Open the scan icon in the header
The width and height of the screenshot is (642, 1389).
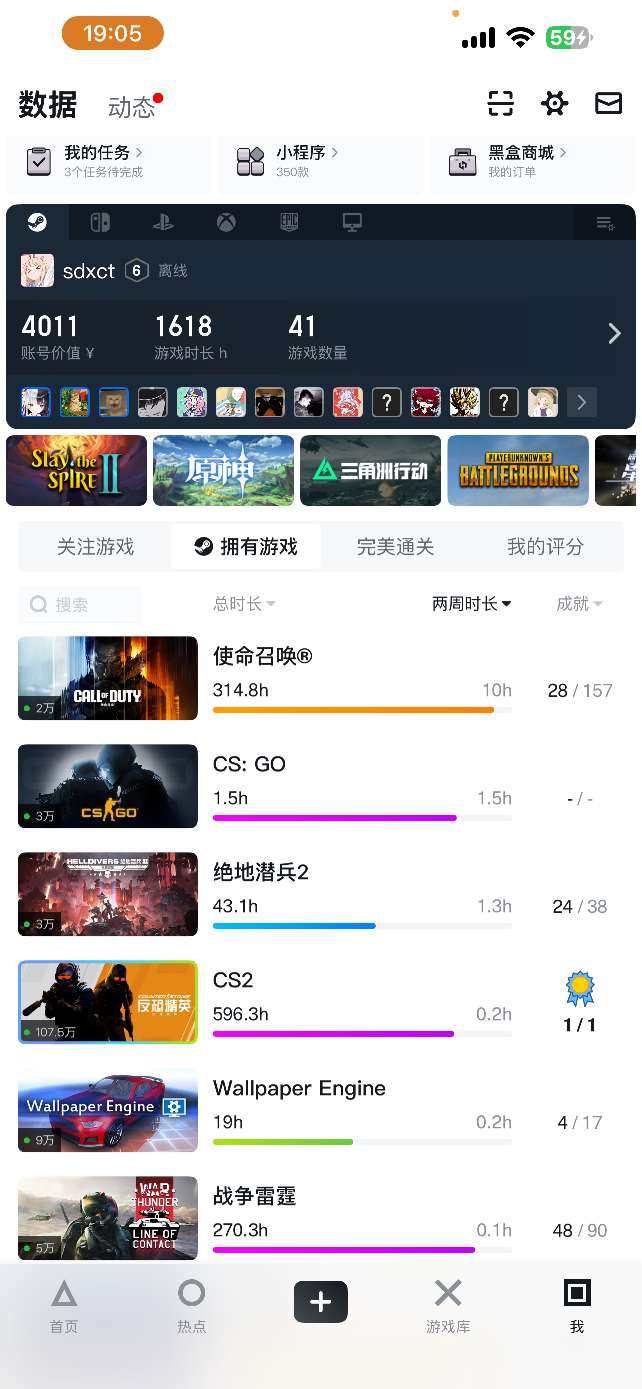point(500,103)
